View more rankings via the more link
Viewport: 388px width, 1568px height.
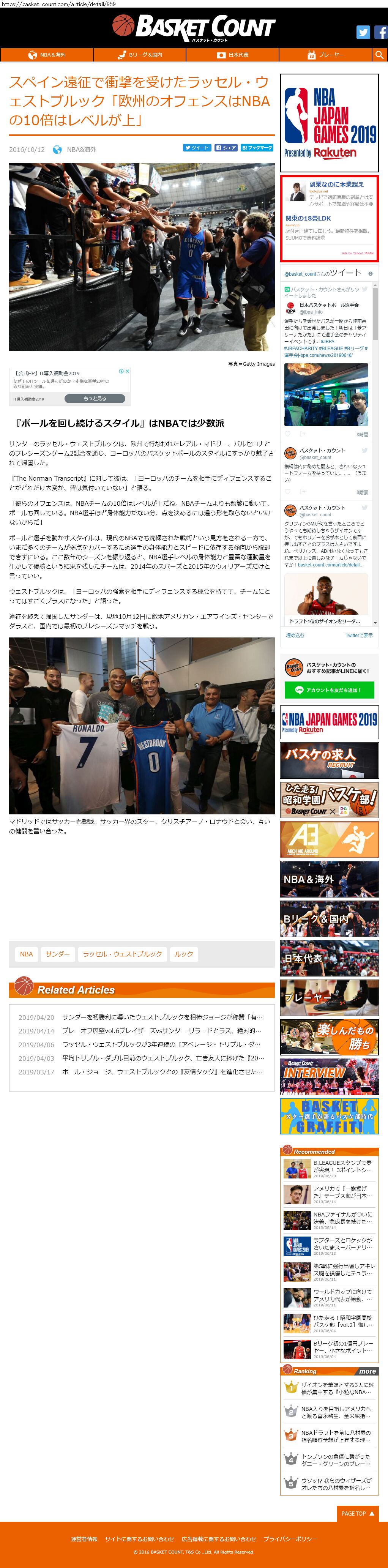367,1371
